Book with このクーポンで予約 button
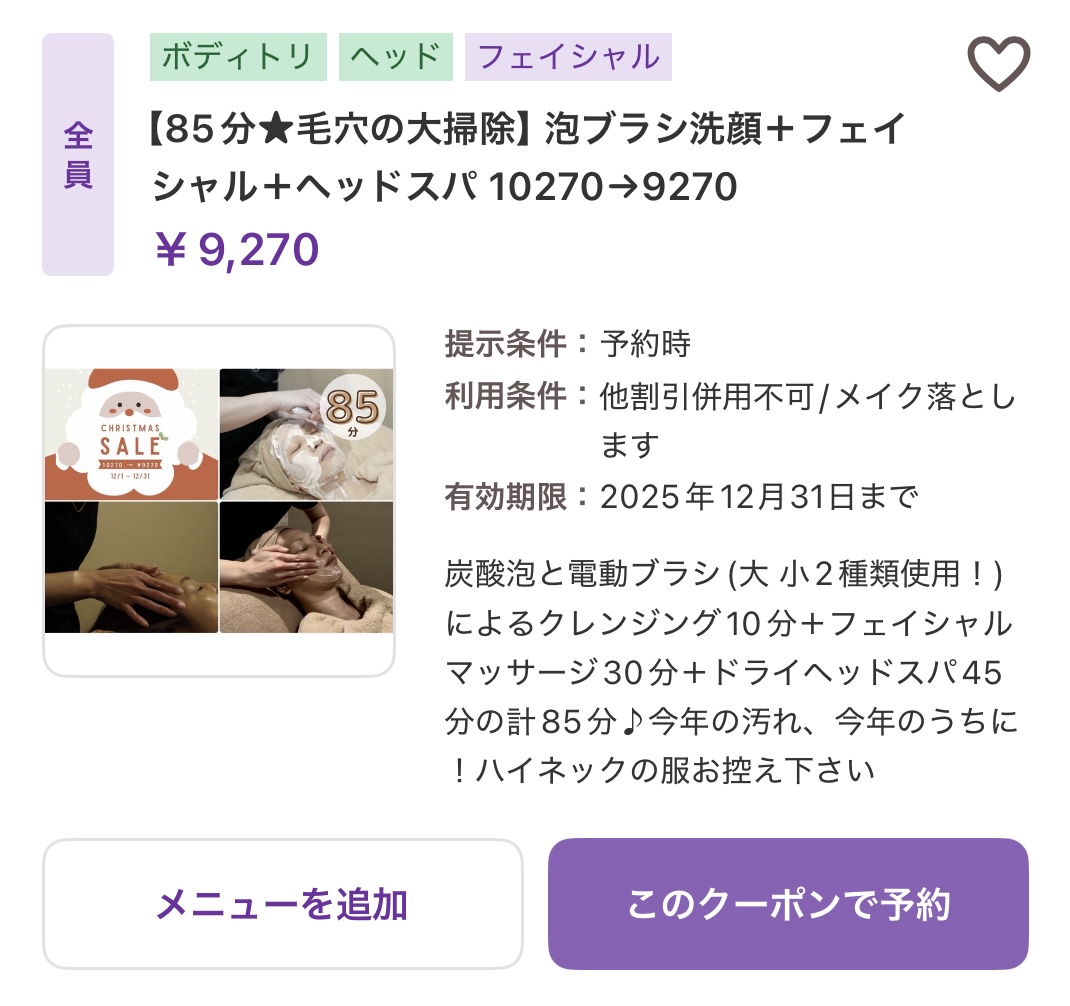The height and width of the screenshot is (1006, 1070). [788, 904]
